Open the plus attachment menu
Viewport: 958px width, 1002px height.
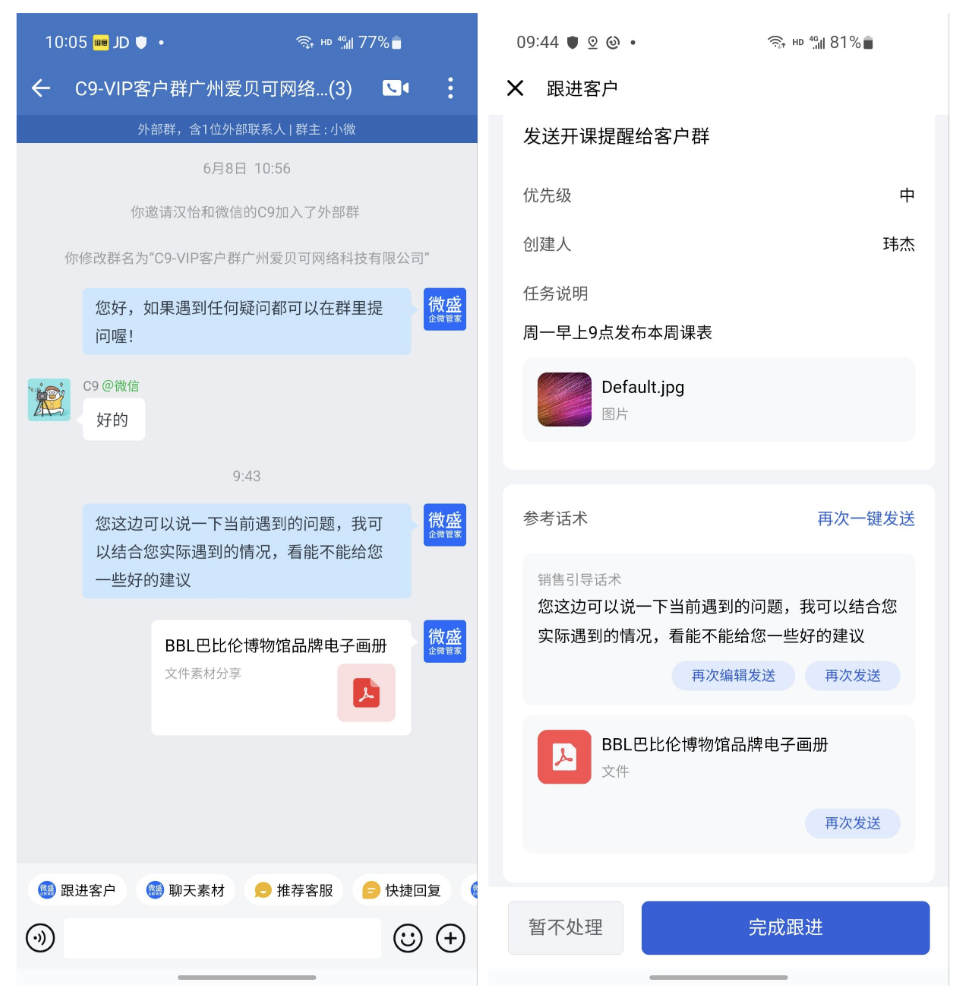click(451, 938)
